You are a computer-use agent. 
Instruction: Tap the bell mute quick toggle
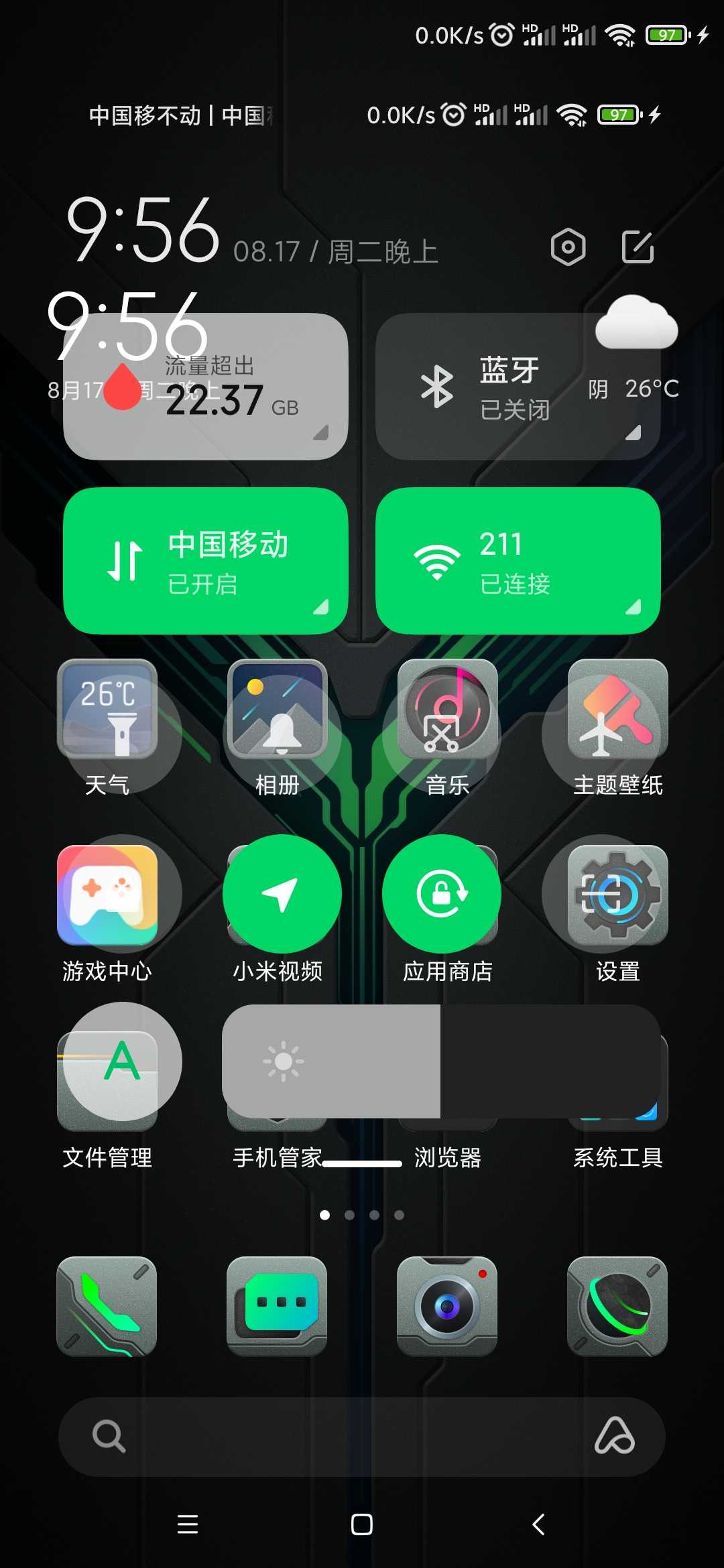pyautogui.click(x=282, y=734)
